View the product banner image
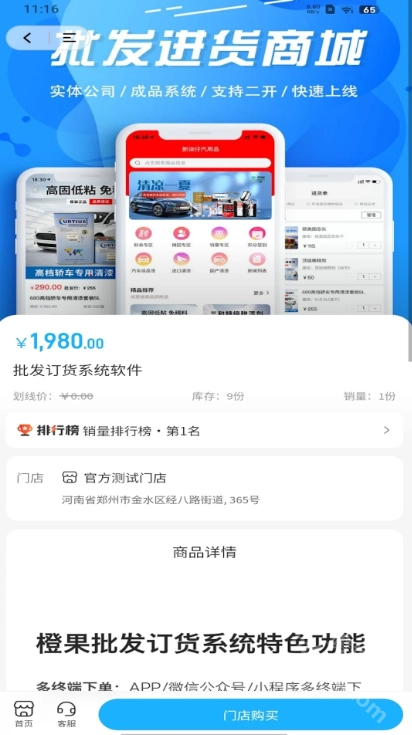 click(x=206, y=158)
